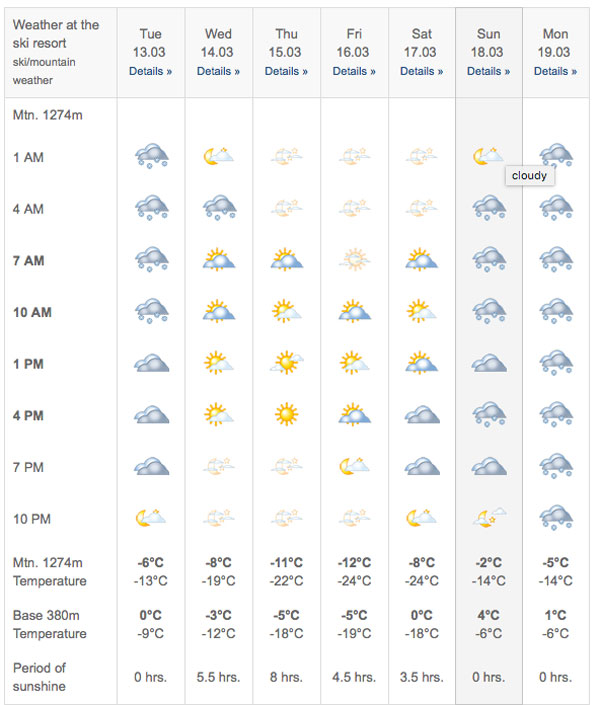Screen dimensions: 600x705
Task: Open Details for Sat 17.03
Action: click(x=422, y=71)
